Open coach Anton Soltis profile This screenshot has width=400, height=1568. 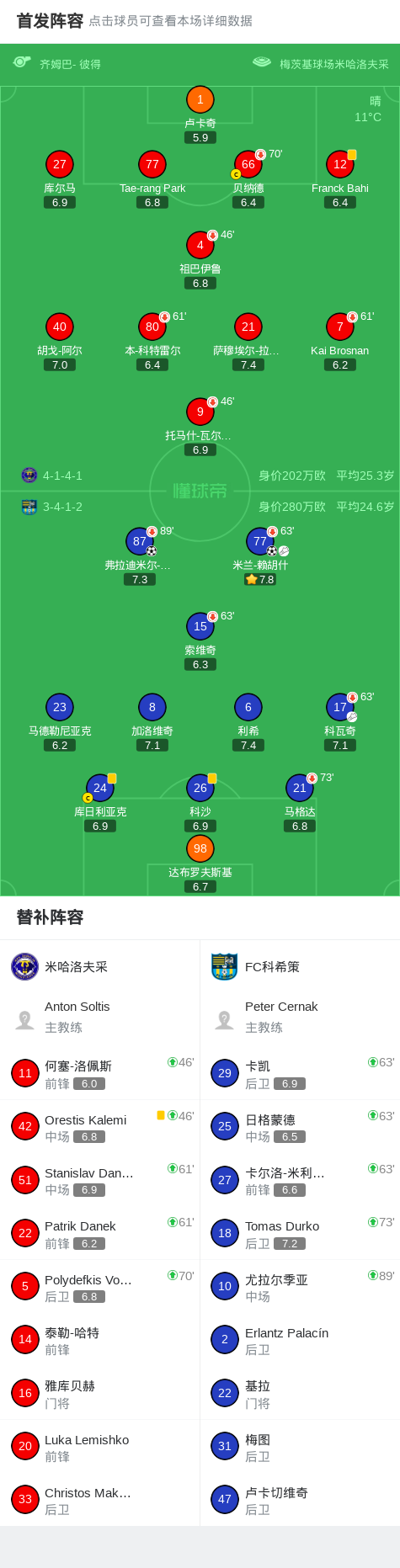(x=100, y=1017)
